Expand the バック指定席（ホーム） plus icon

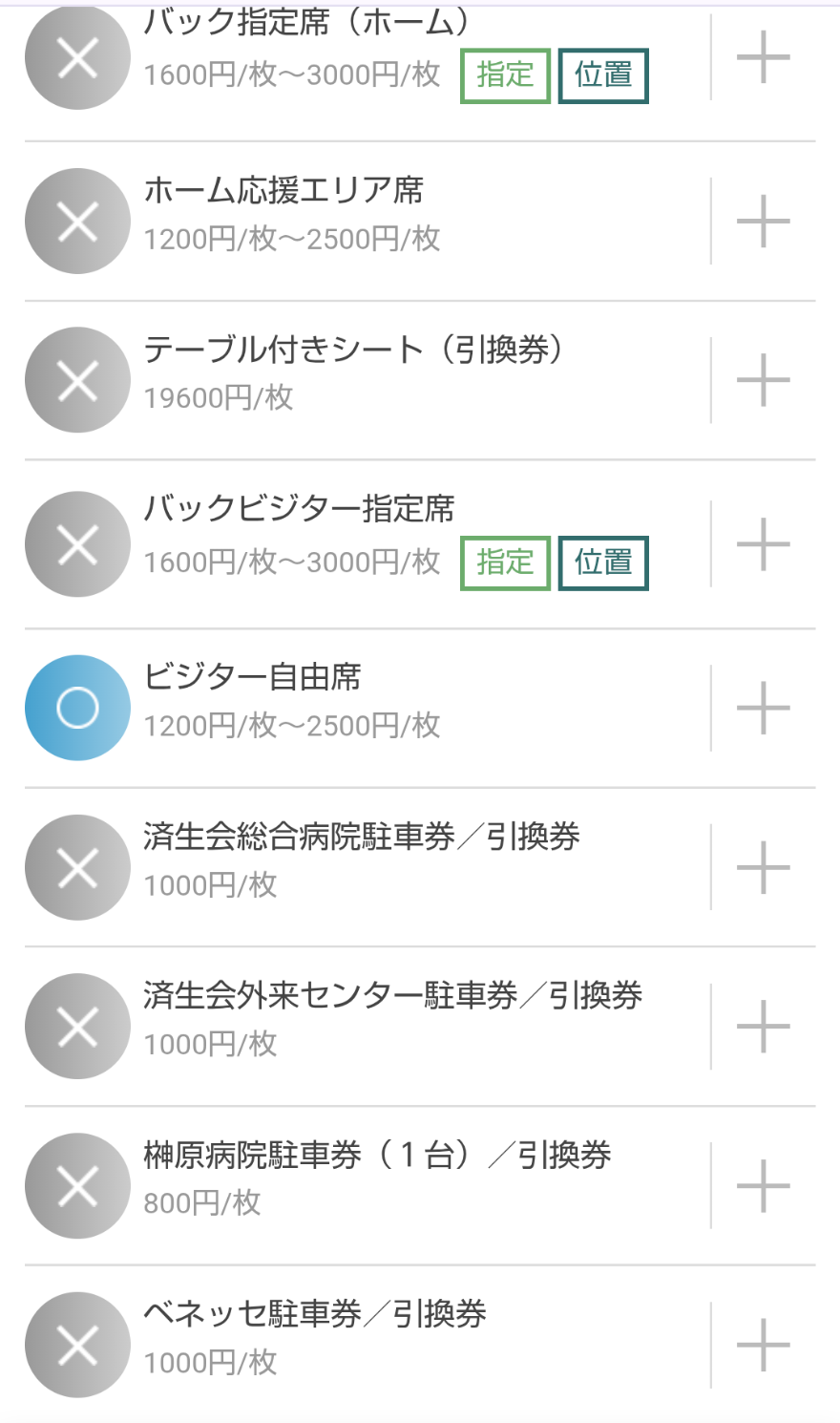tap(763, 58)
